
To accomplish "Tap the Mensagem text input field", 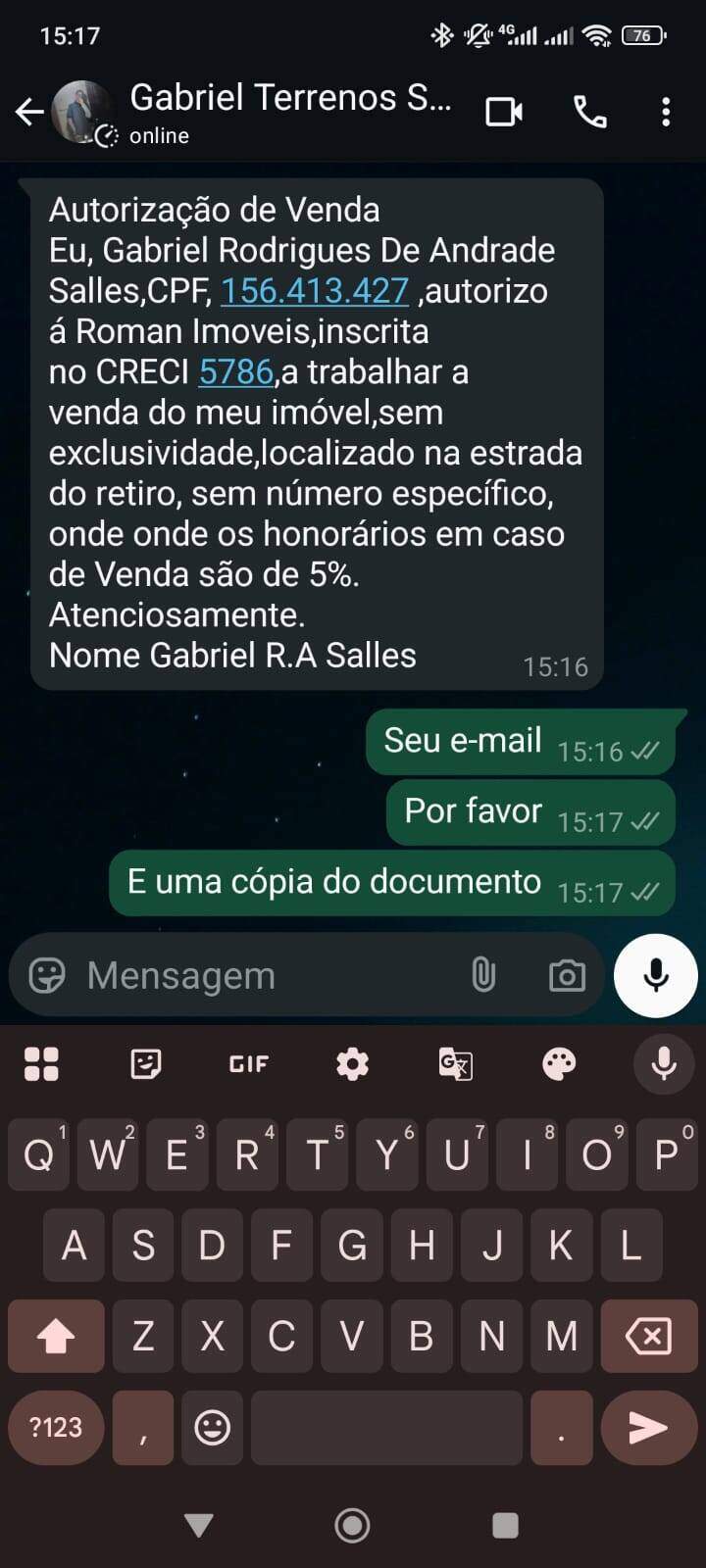I will 245,974.
